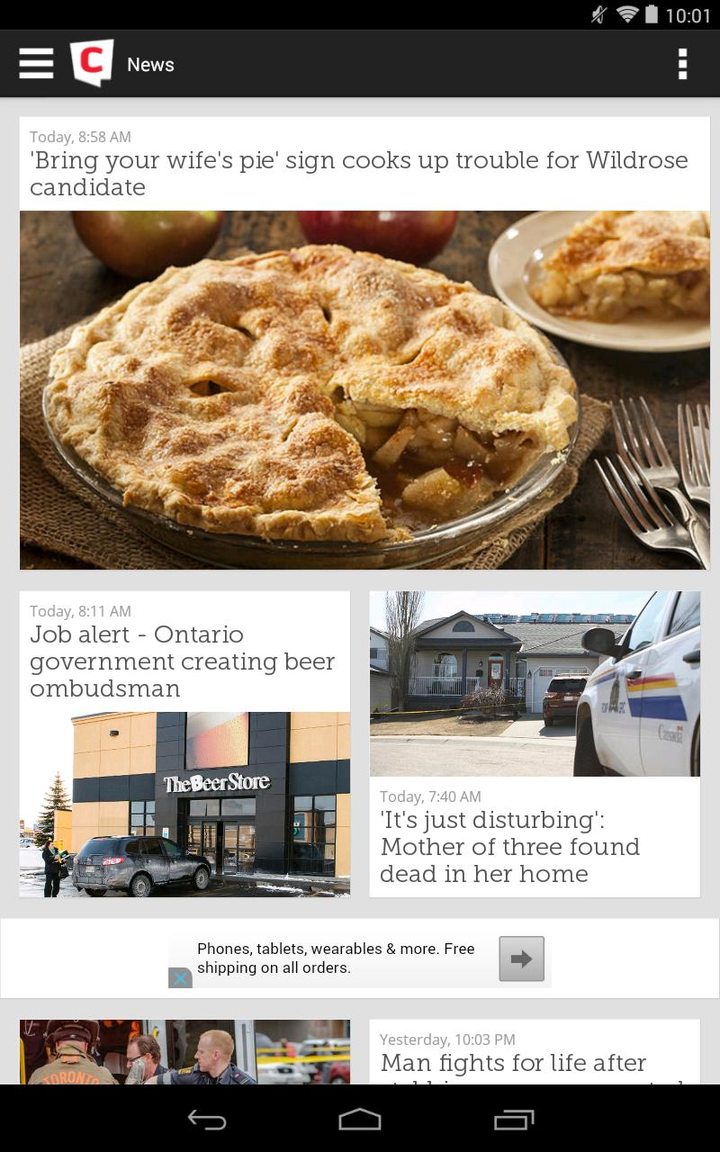Go back using the system back button
720x1152 pixels.
point(207,1120)
